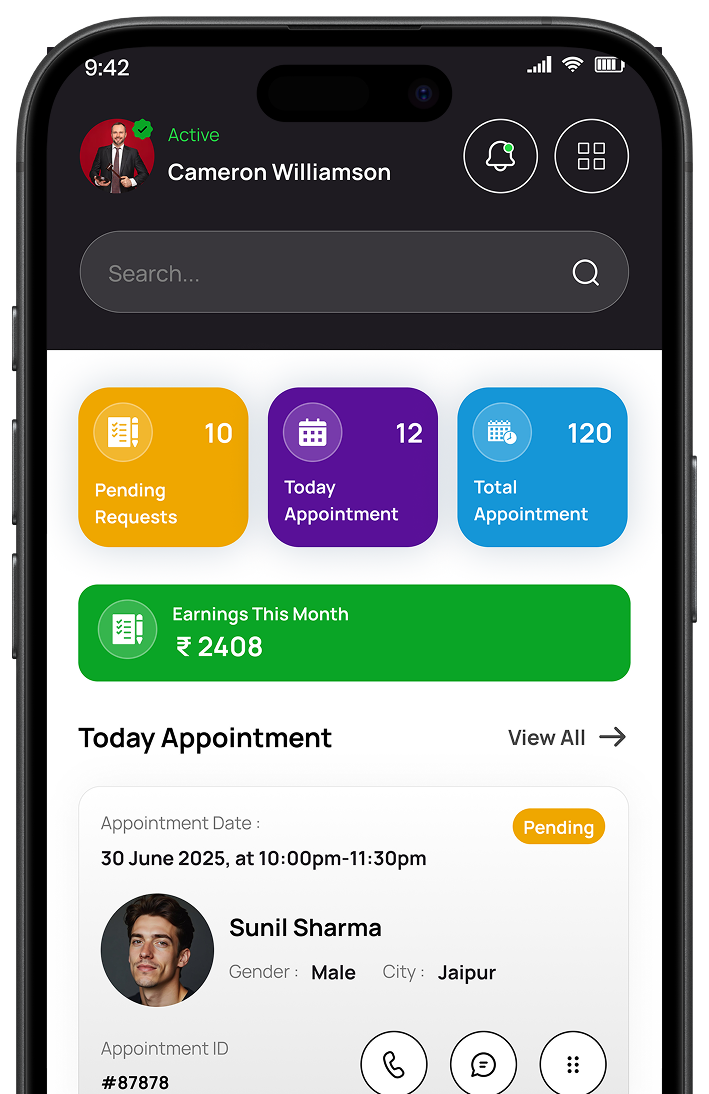
Task: Message Sunil Sharma with the chat icon
Action: tap(483, 1064)
